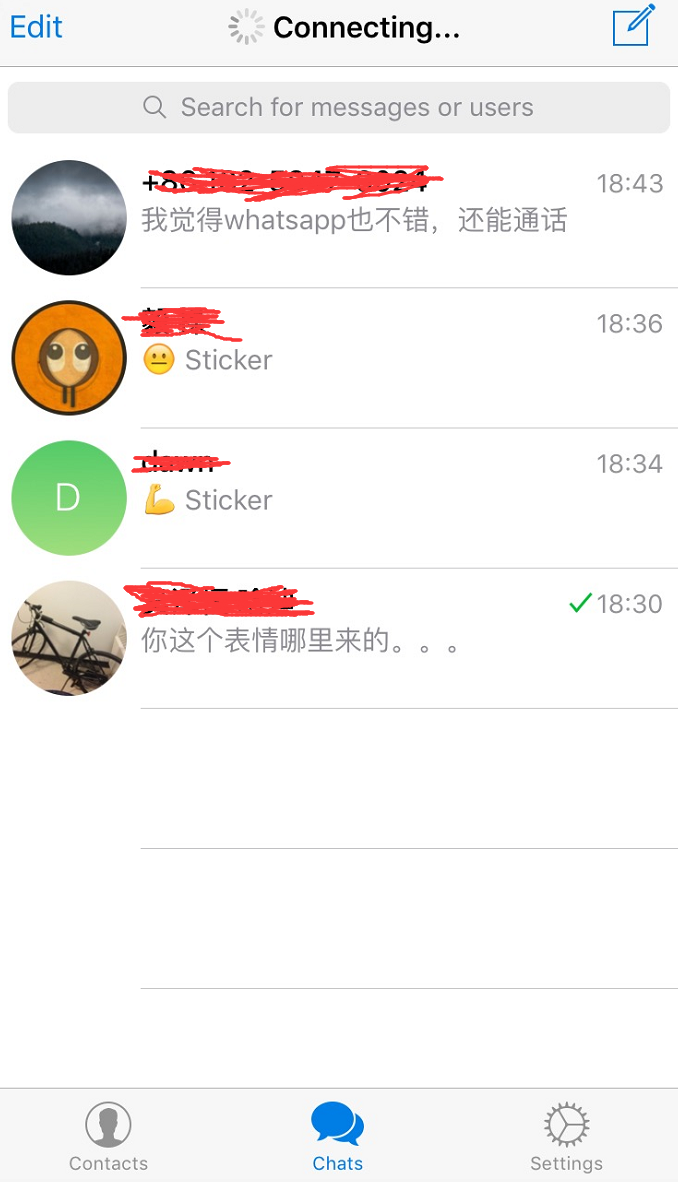Tap the Edit button
Screen dimensions: 678x1182
coord(36,27)
